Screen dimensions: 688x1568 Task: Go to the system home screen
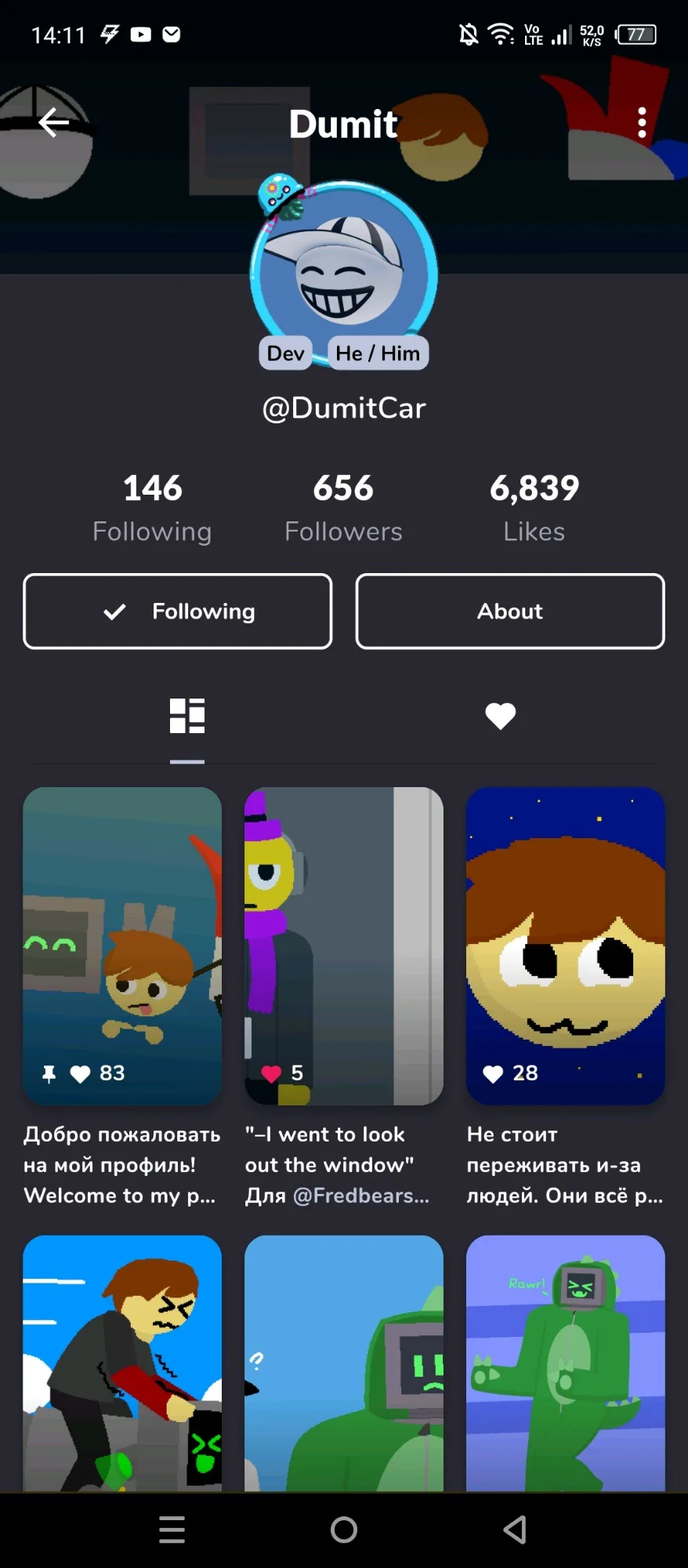coord(344,1530)
